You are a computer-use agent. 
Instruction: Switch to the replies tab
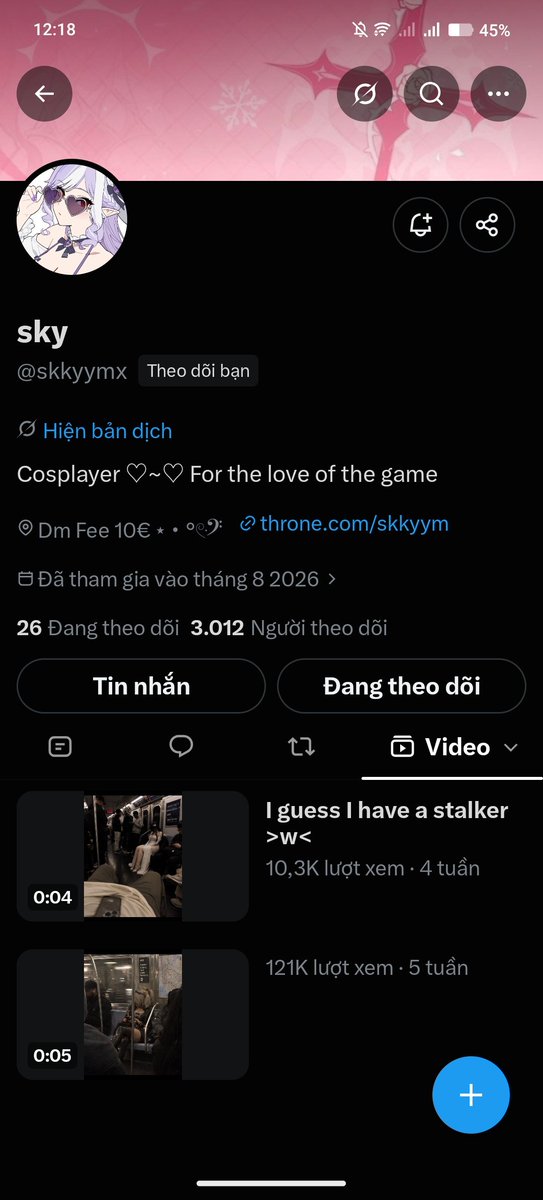(181, 747)
